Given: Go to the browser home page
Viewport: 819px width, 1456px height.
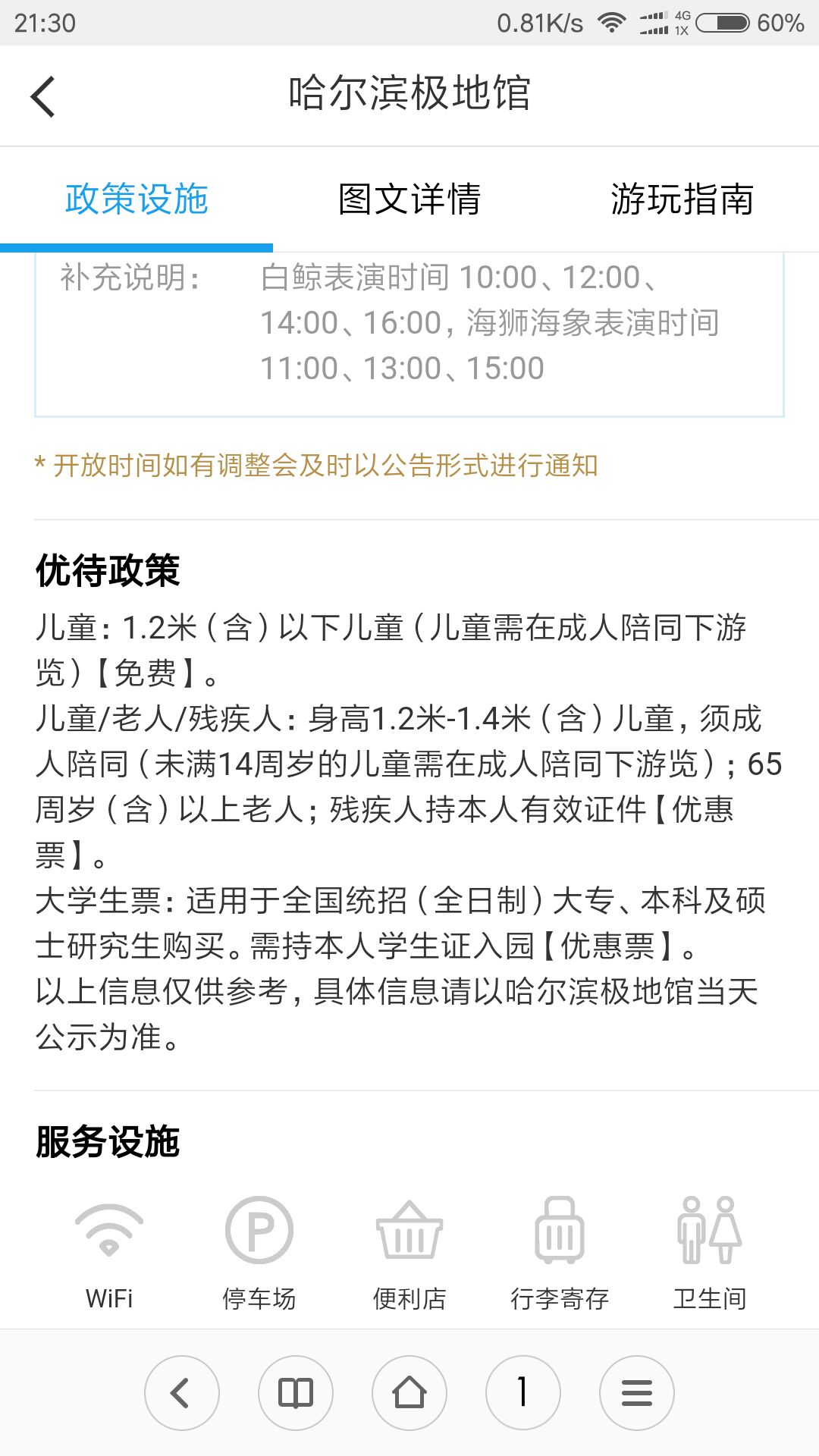Looking at the screenshot, I should pos(409,1393).
